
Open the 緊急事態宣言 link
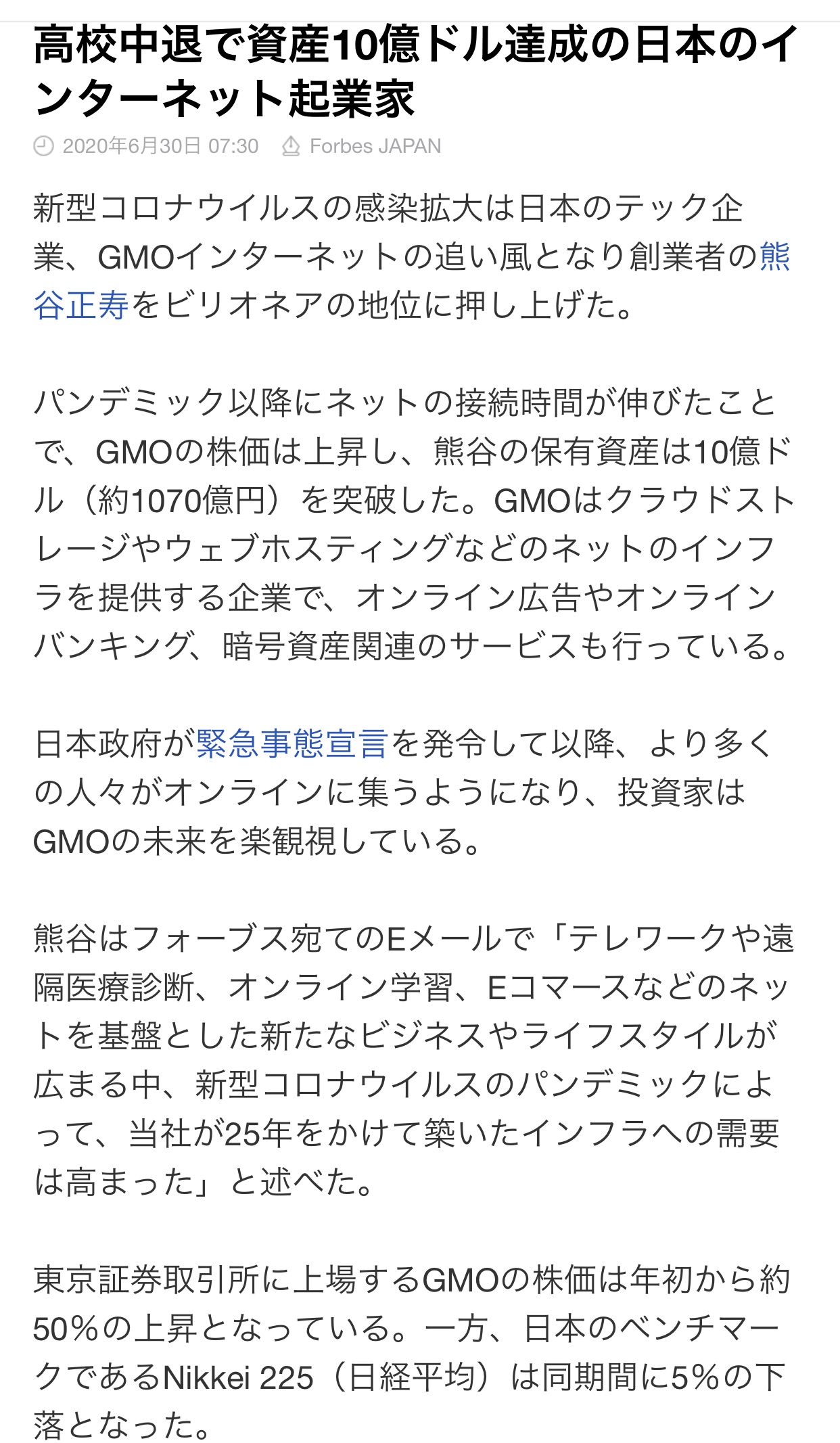click(x=291, y=743)
